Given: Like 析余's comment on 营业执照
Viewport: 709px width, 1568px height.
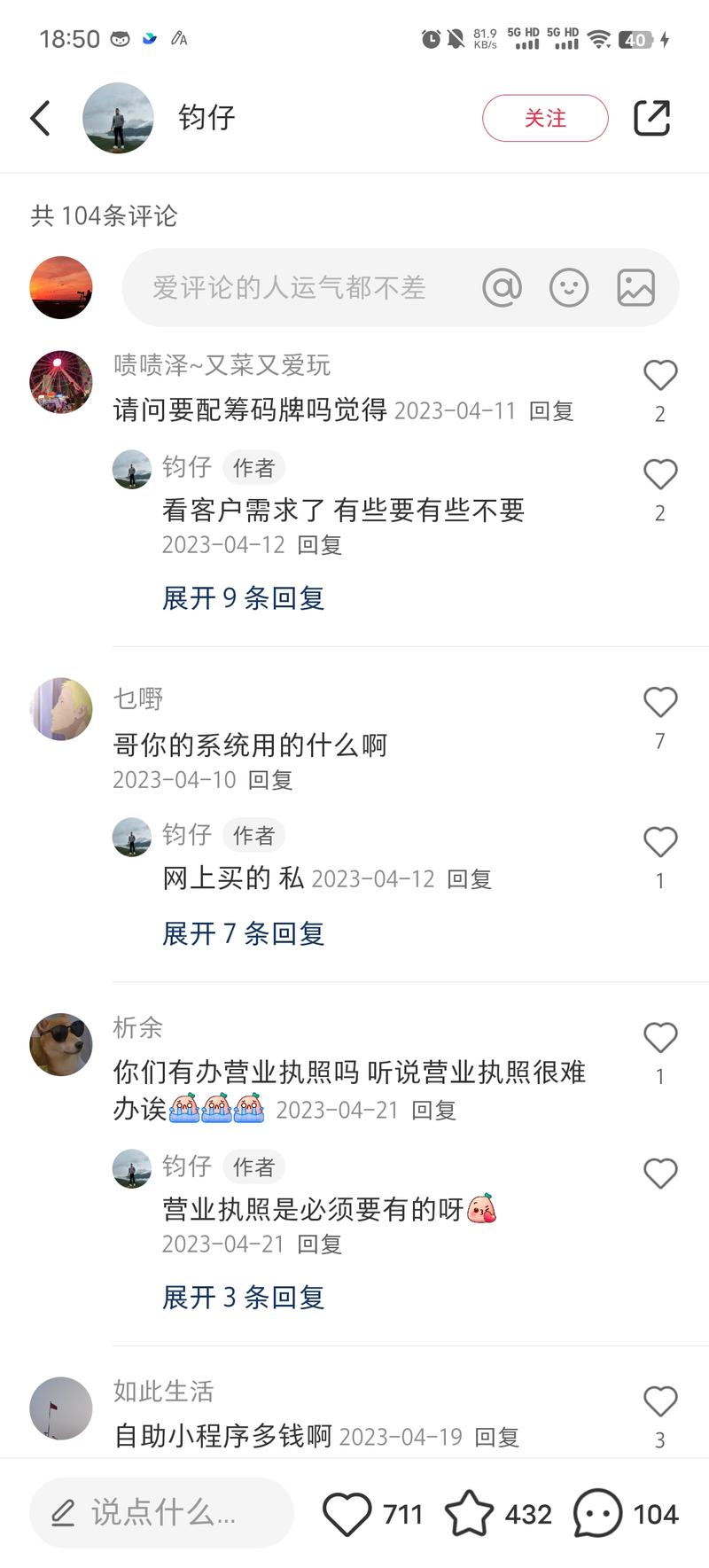Looking at the screenshot, I should click(660, 1037).
